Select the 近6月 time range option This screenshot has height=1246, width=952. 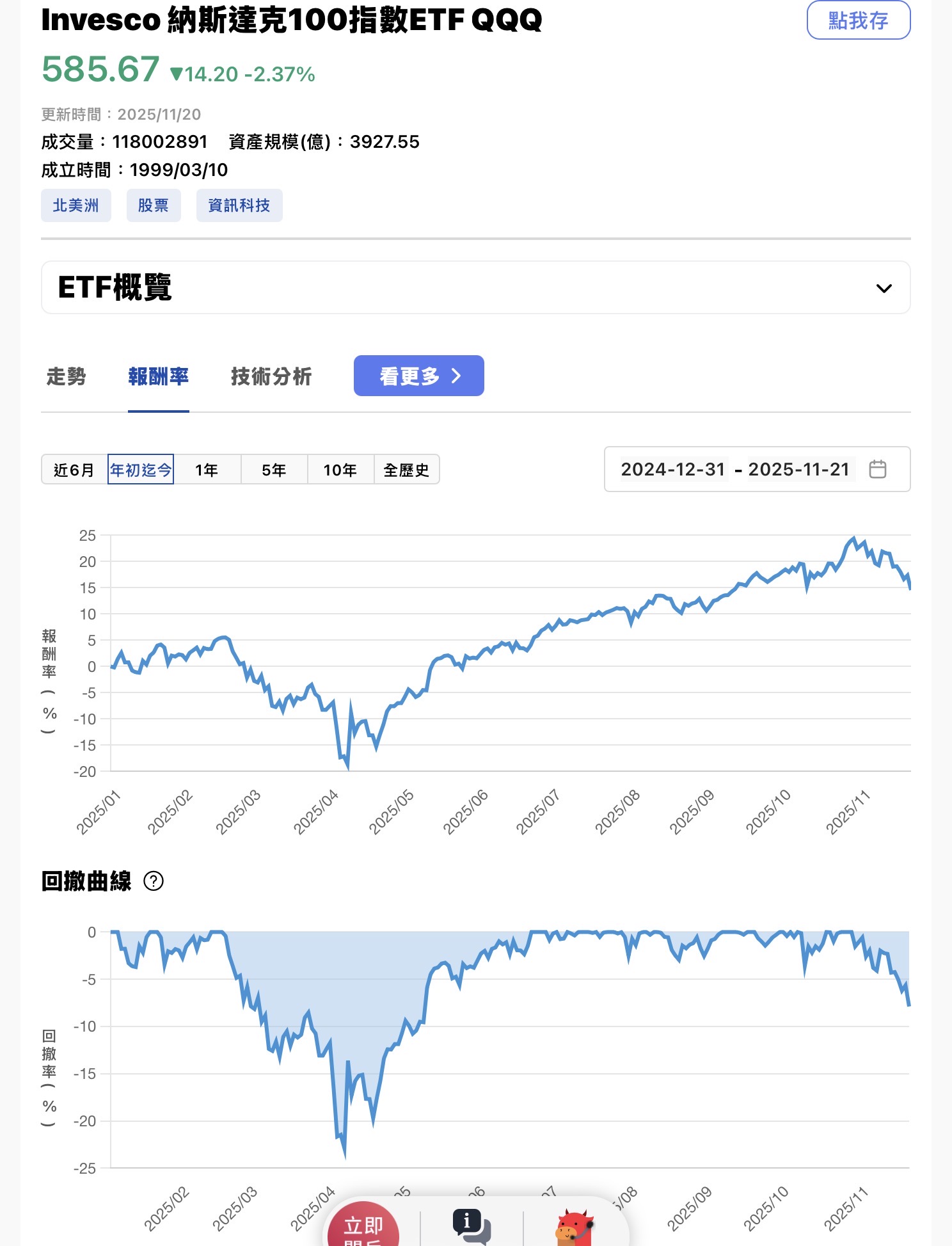(x=72, y=470)
